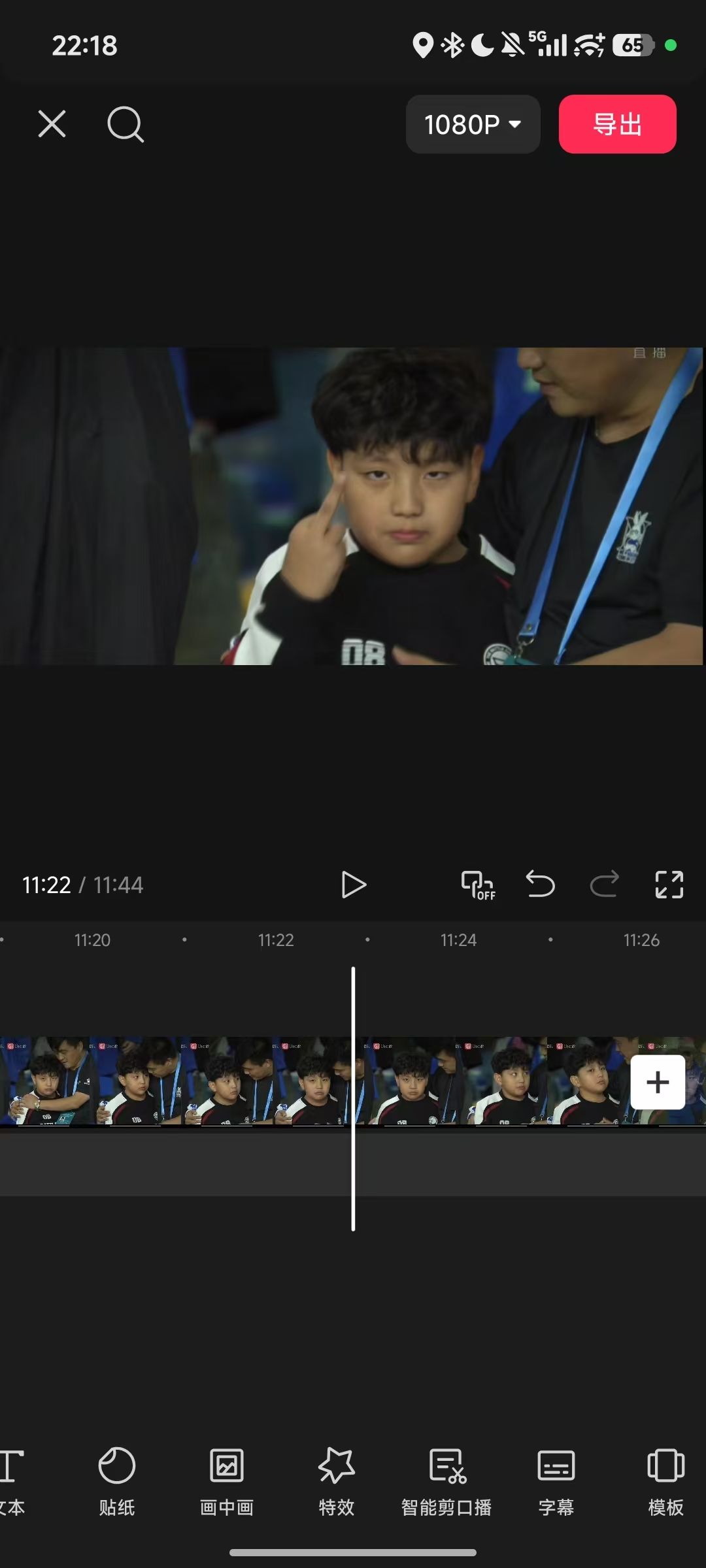Expand the 1080P resolution dropdown
This screenshot has width=706, height=1568.
tap(473, 124)
